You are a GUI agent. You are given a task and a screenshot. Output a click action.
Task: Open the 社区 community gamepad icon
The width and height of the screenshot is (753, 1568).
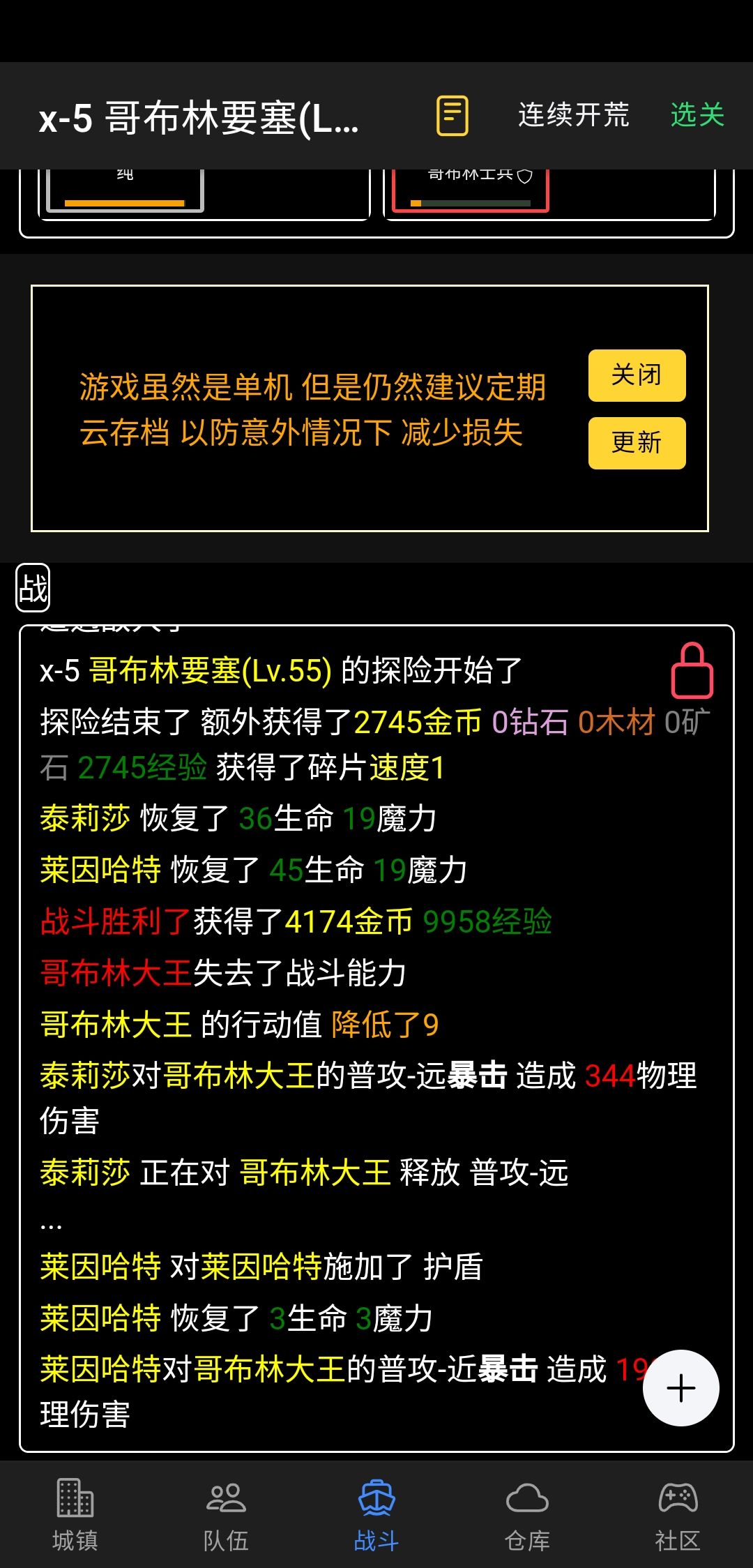coord(677,1497)
